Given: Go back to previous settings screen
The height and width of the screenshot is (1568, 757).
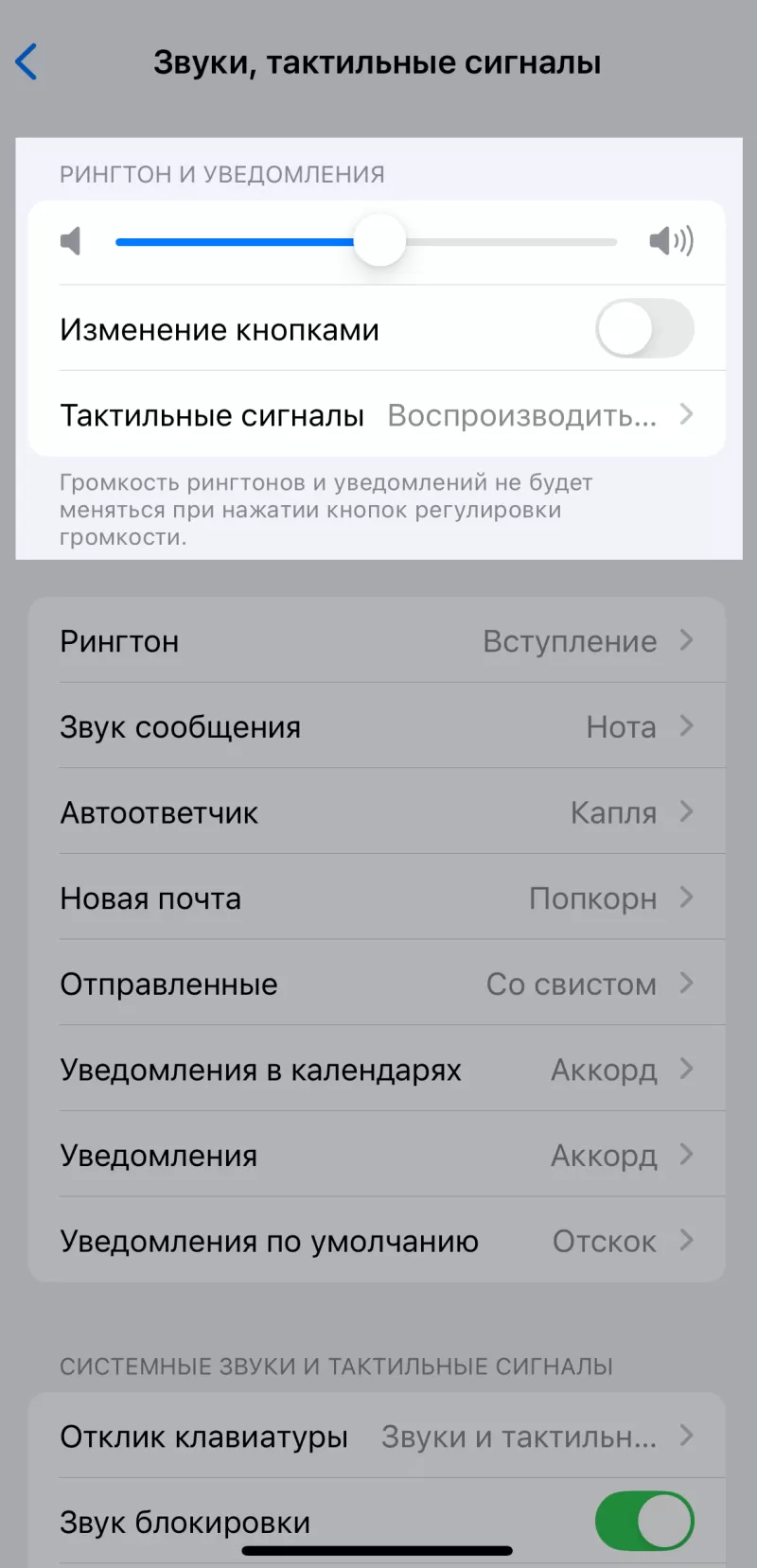Looking at the screenshot, I should click(x=26, y=61).
